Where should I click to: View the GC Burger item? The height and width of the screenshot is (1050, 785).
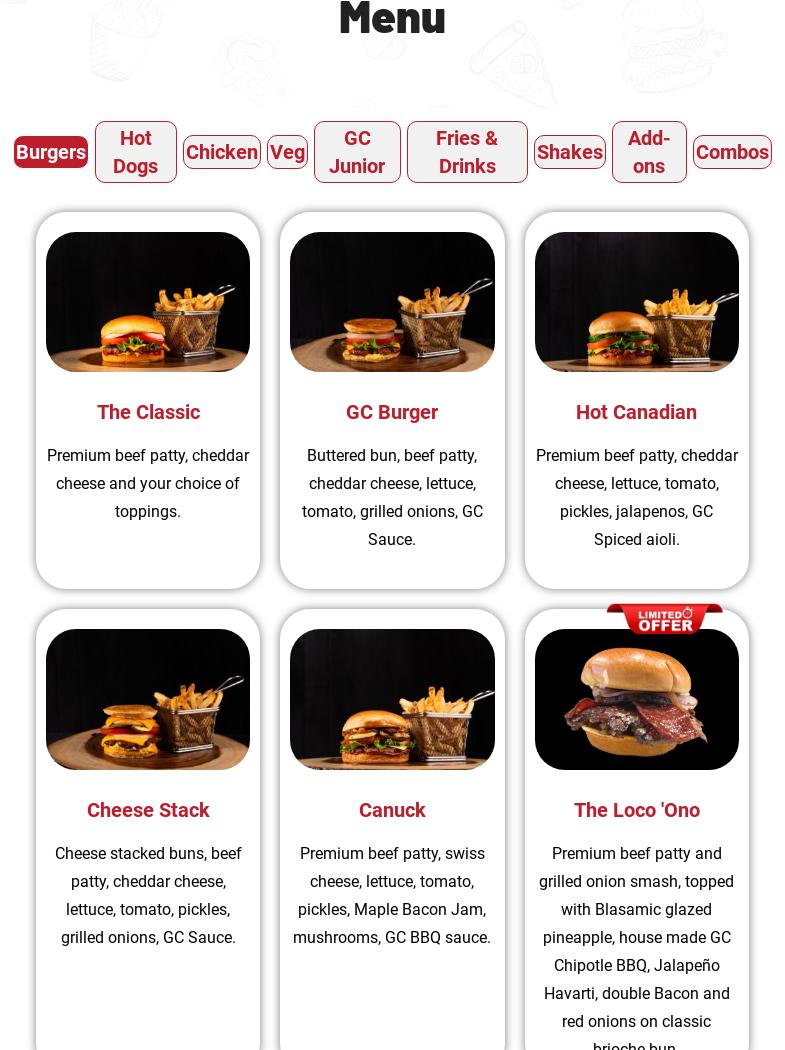[x=392, y=400]
